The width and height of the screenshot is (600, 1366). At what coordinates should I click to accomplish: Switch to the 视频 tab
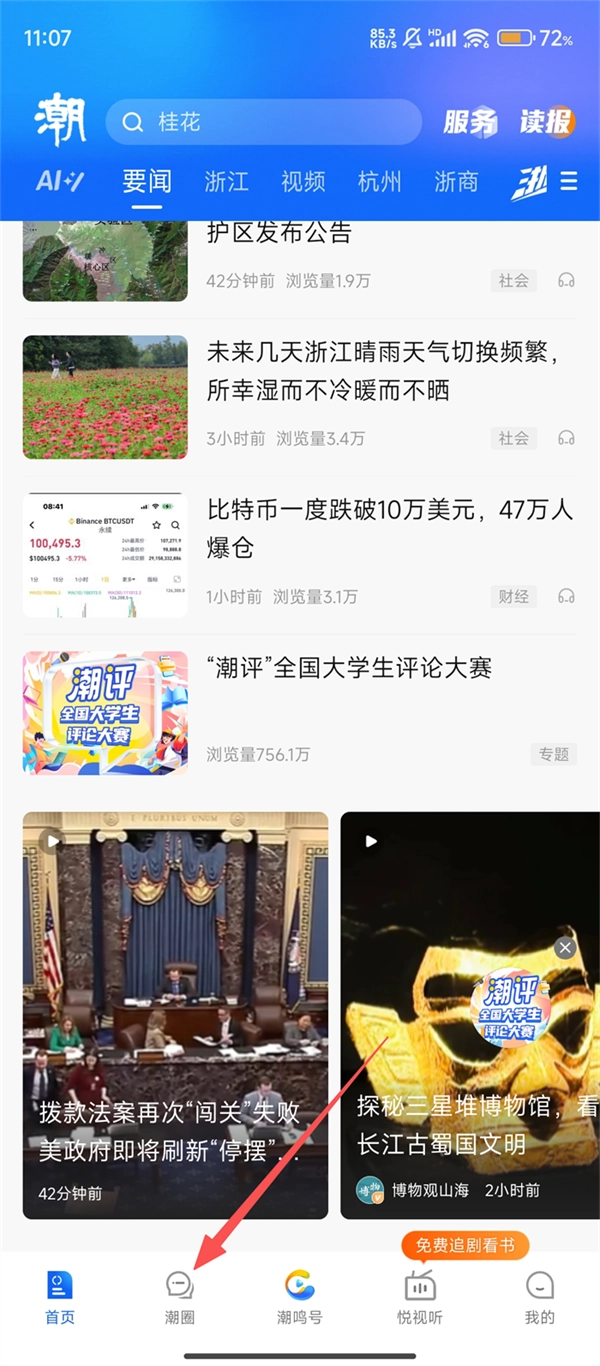click(x=303, y=181)
